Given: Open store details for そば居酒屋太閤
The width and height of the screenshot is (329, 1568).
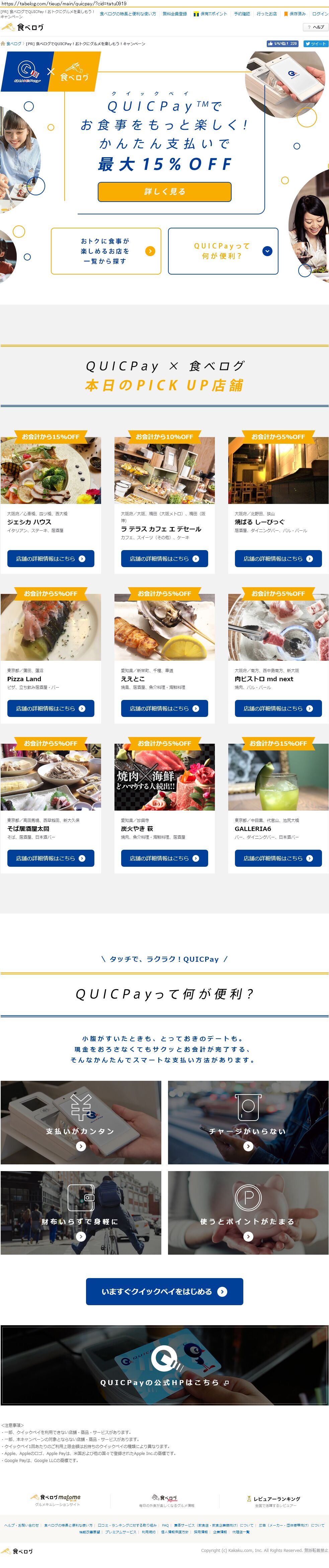Looking at the screenshot, I should [51, 858].
